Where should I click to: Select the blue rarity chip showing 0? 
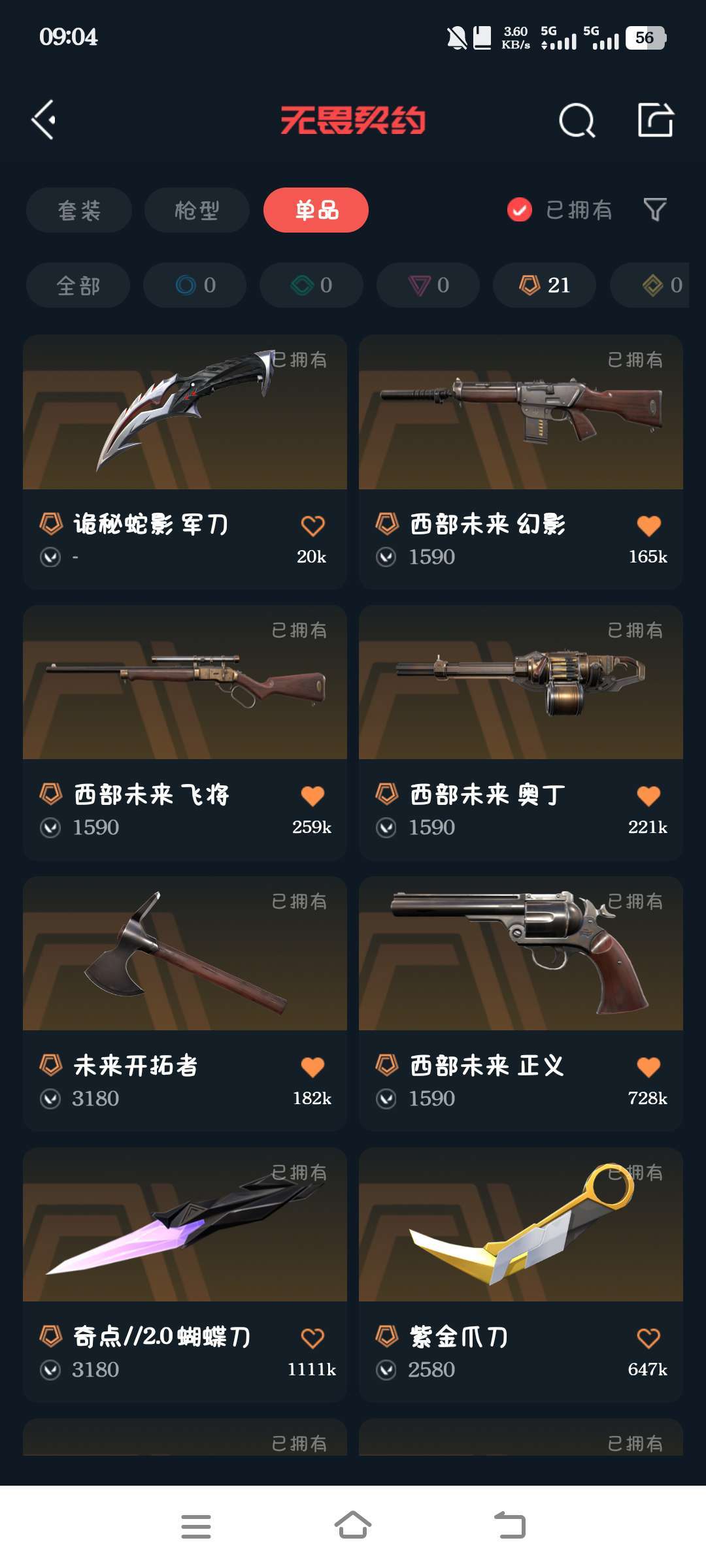(195, 286)
